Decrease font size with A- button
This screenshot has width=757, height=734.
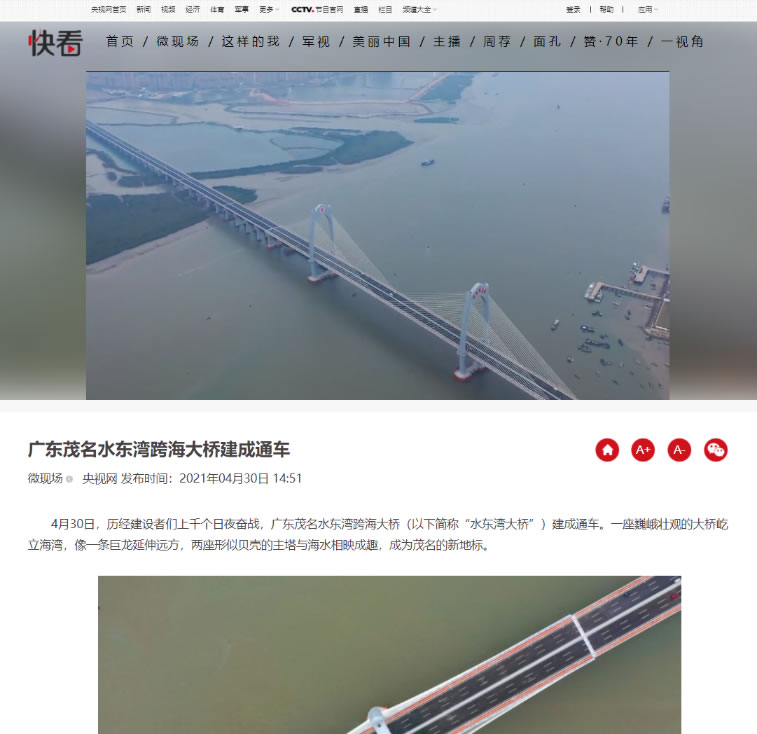pyautogui.click(x=679, y=450)
